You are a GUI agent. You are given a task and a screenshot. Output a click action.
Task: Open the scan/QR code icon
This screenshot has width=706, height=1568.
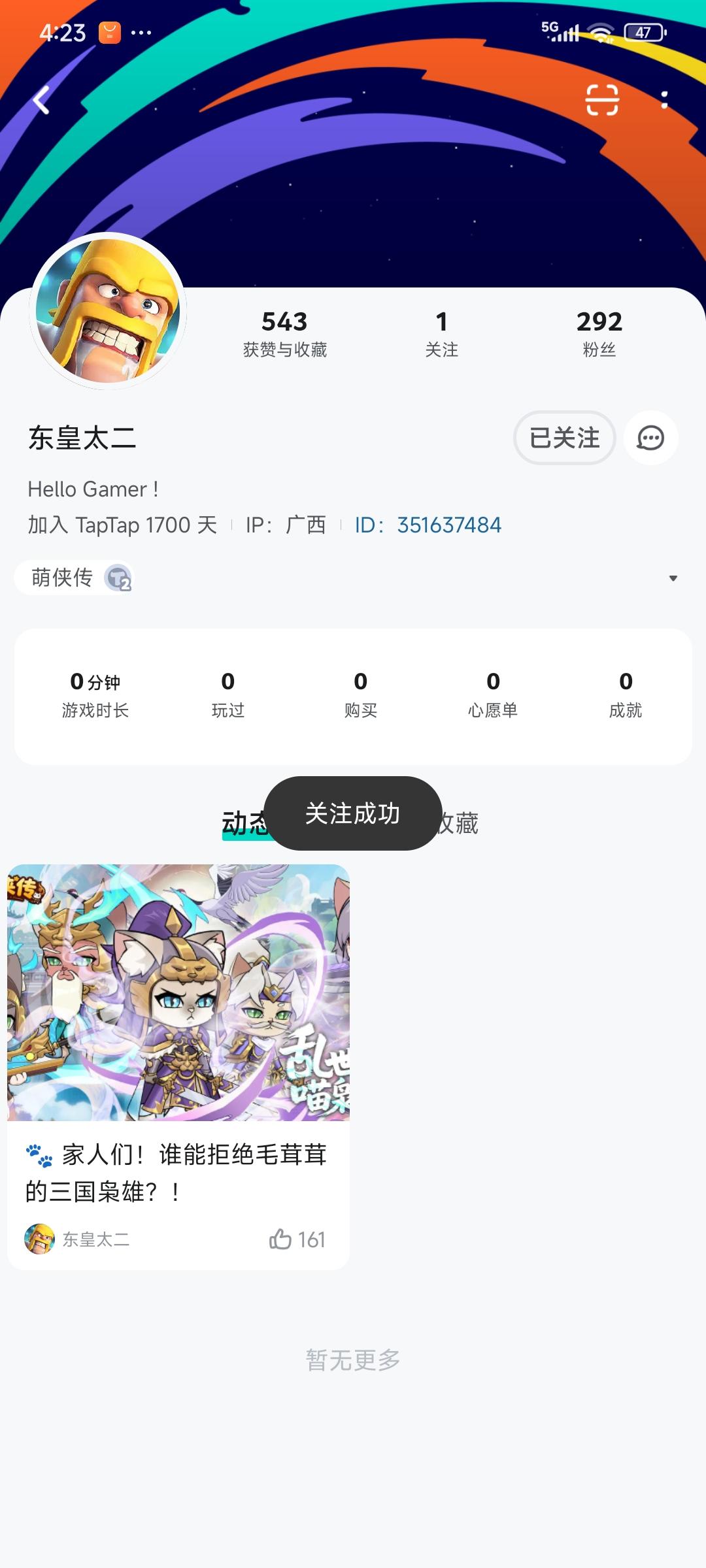(603, 99)
